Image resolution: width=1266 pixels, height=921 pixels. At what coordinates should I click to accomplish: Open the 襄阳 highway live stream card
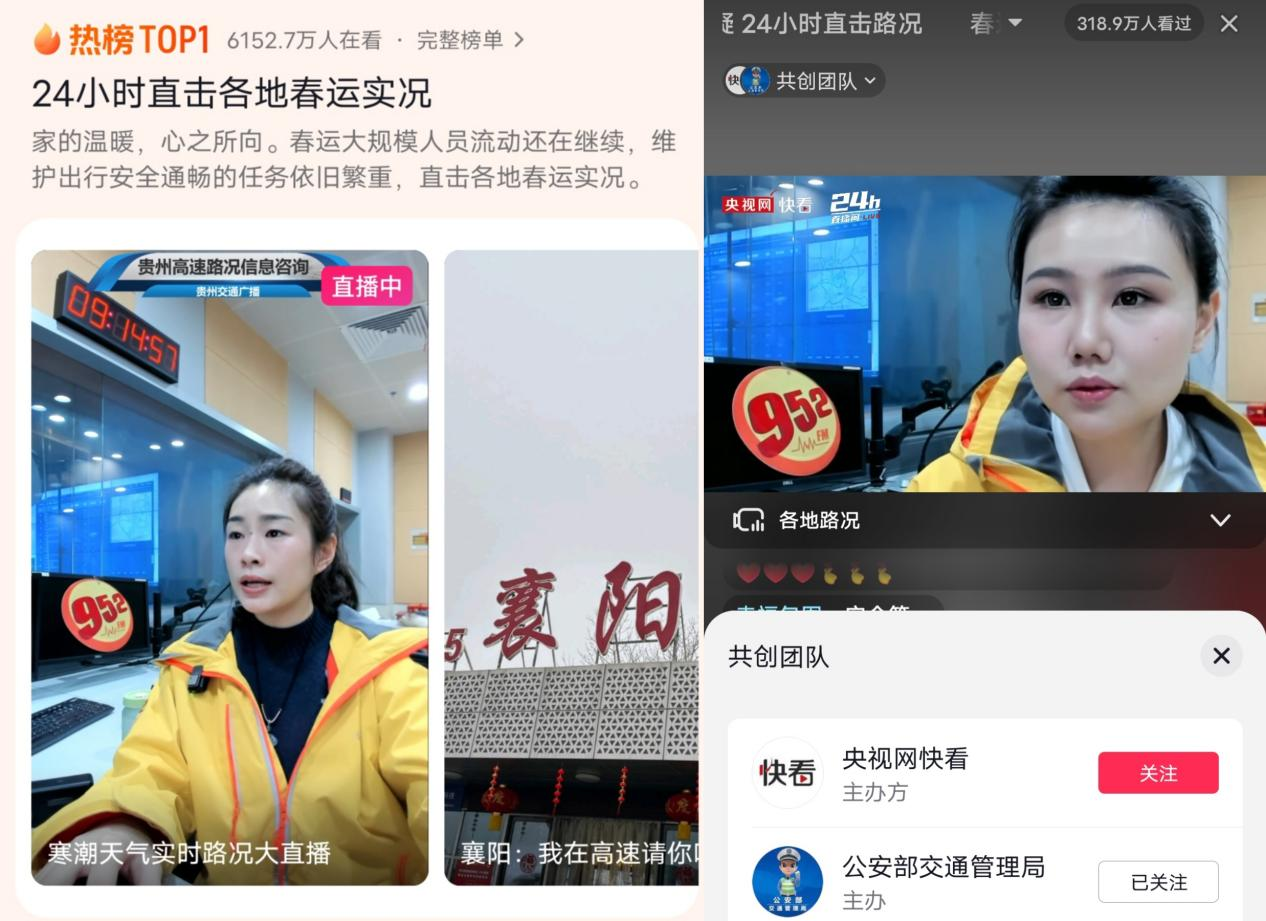coord(571,567)
